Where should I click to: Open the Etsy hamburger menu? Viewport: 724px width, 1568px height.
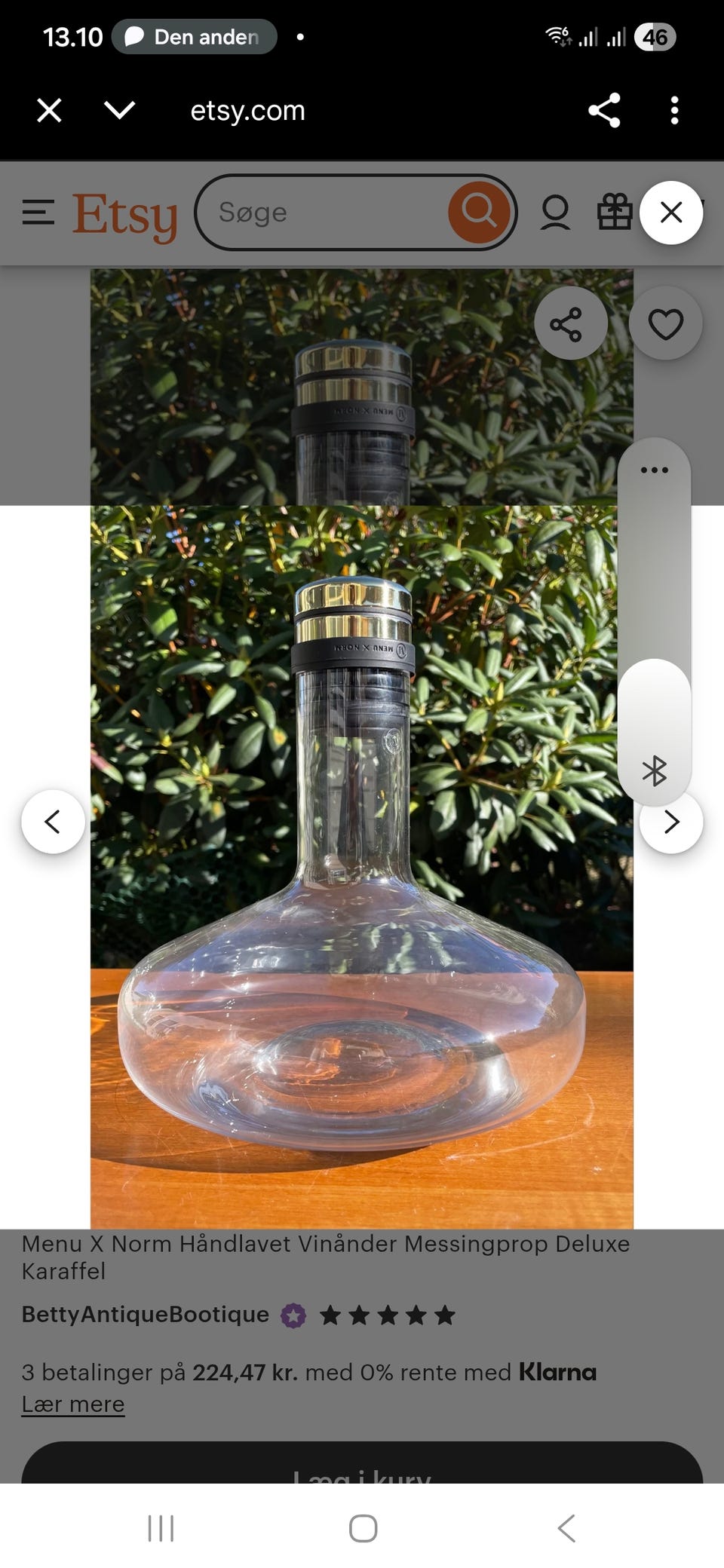coord(38,213)
